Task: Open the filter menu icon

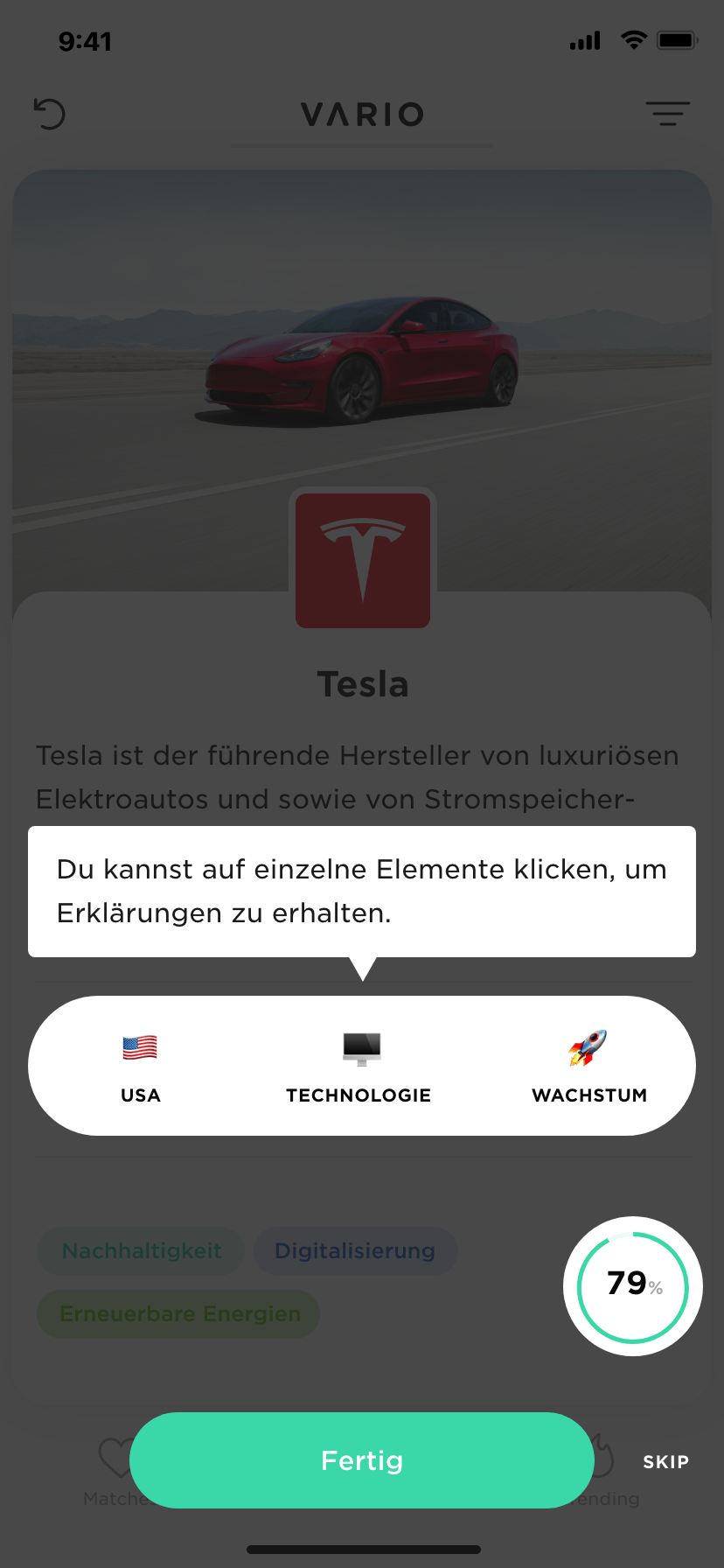Action: (x=668, y=114)
